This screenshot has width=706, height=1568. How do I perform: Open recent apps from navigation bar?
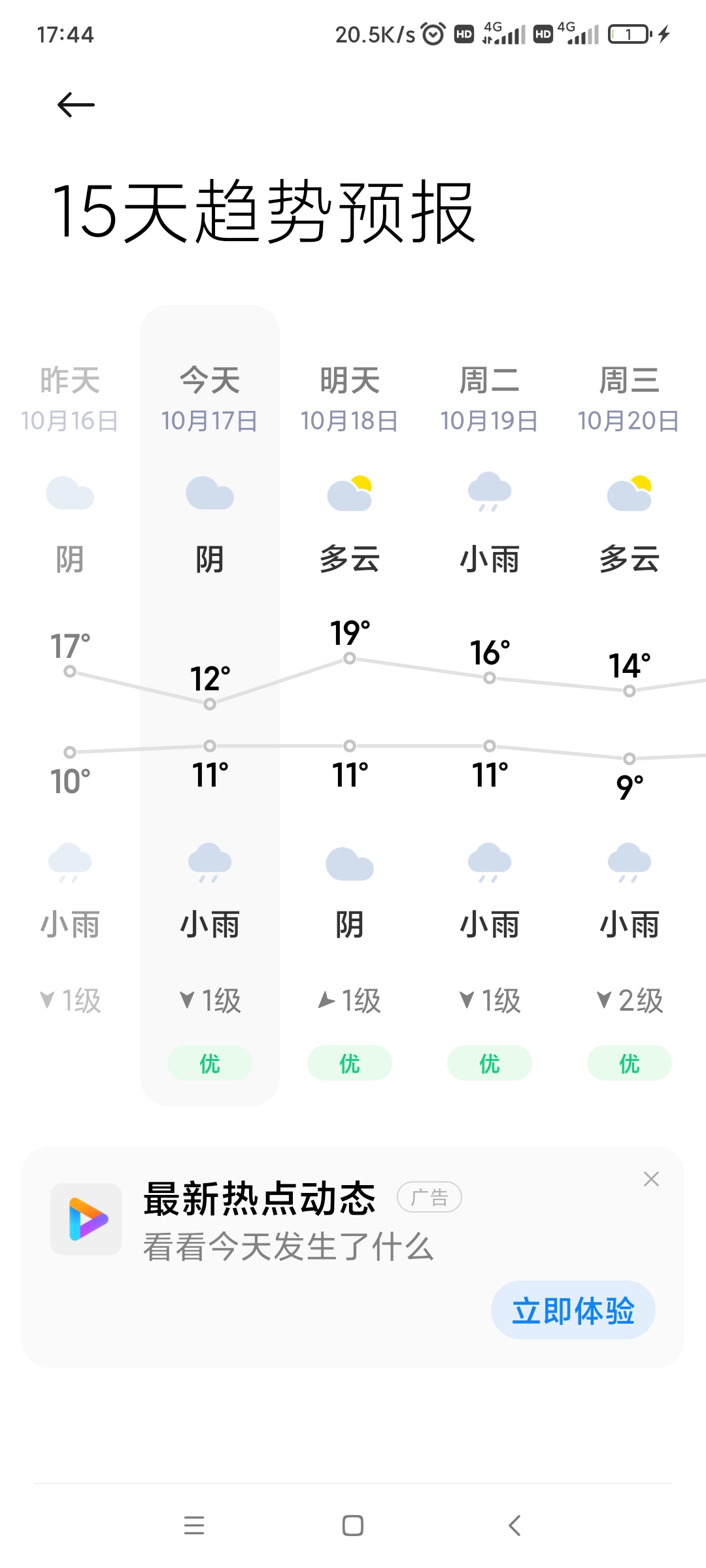pos(194,1526)
